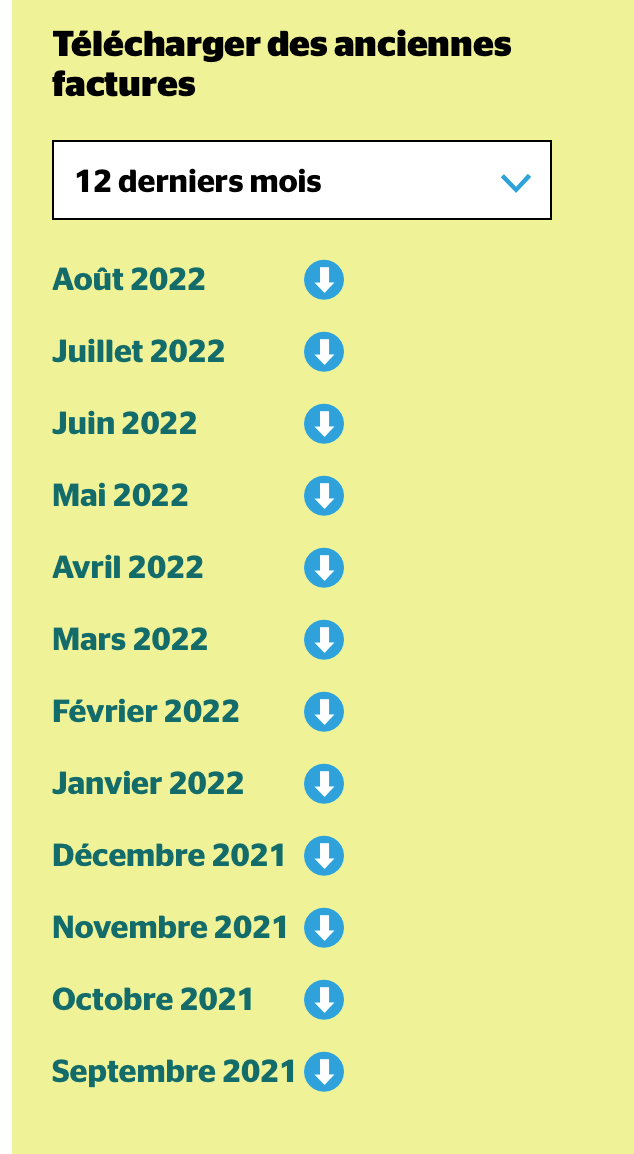
Task: Download the Août 2022 invoice
Action: pos(324,280)
